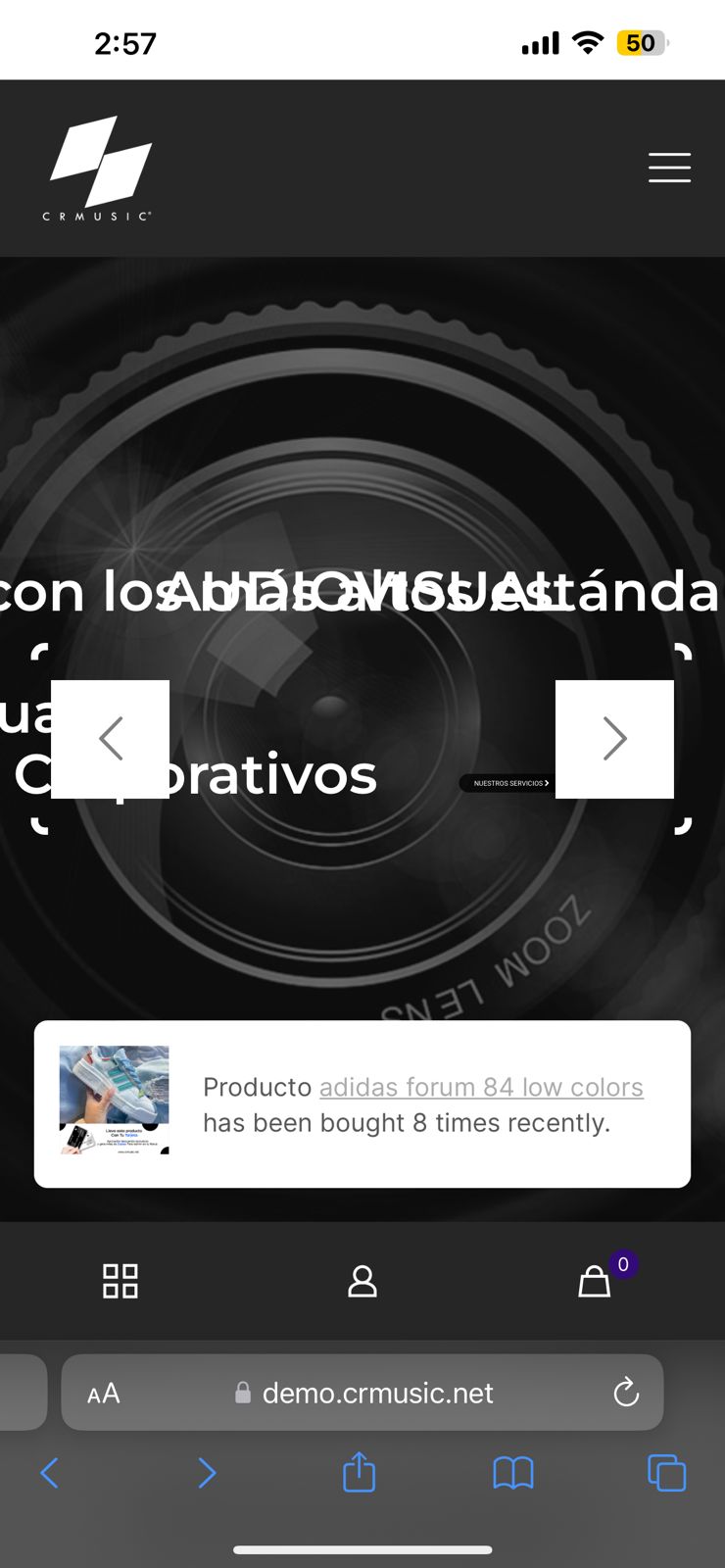Open the adidas product thumbnail in popup
This screenshot has height=1568, width=725.
point(114,1100)
